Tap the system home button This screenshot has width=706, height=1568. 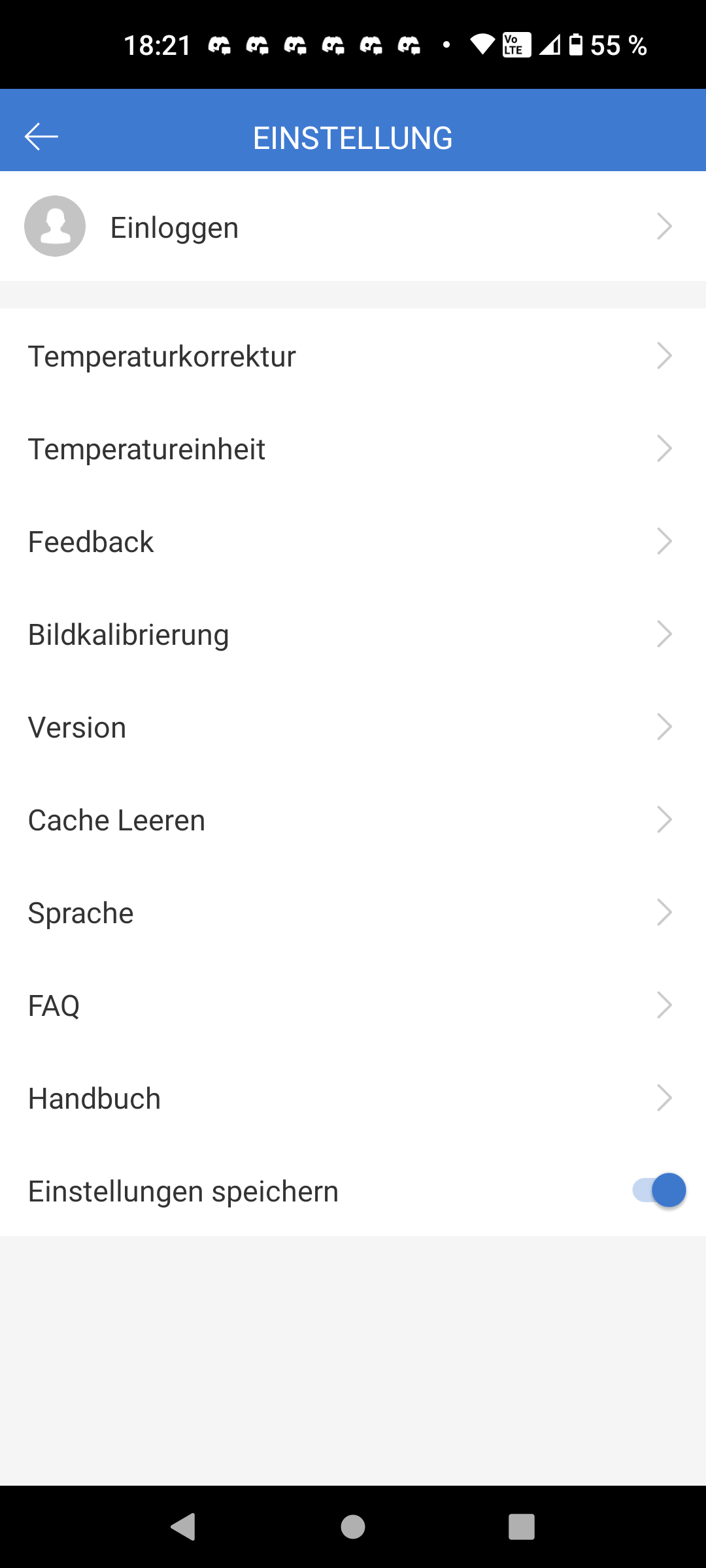point(353,1527)
